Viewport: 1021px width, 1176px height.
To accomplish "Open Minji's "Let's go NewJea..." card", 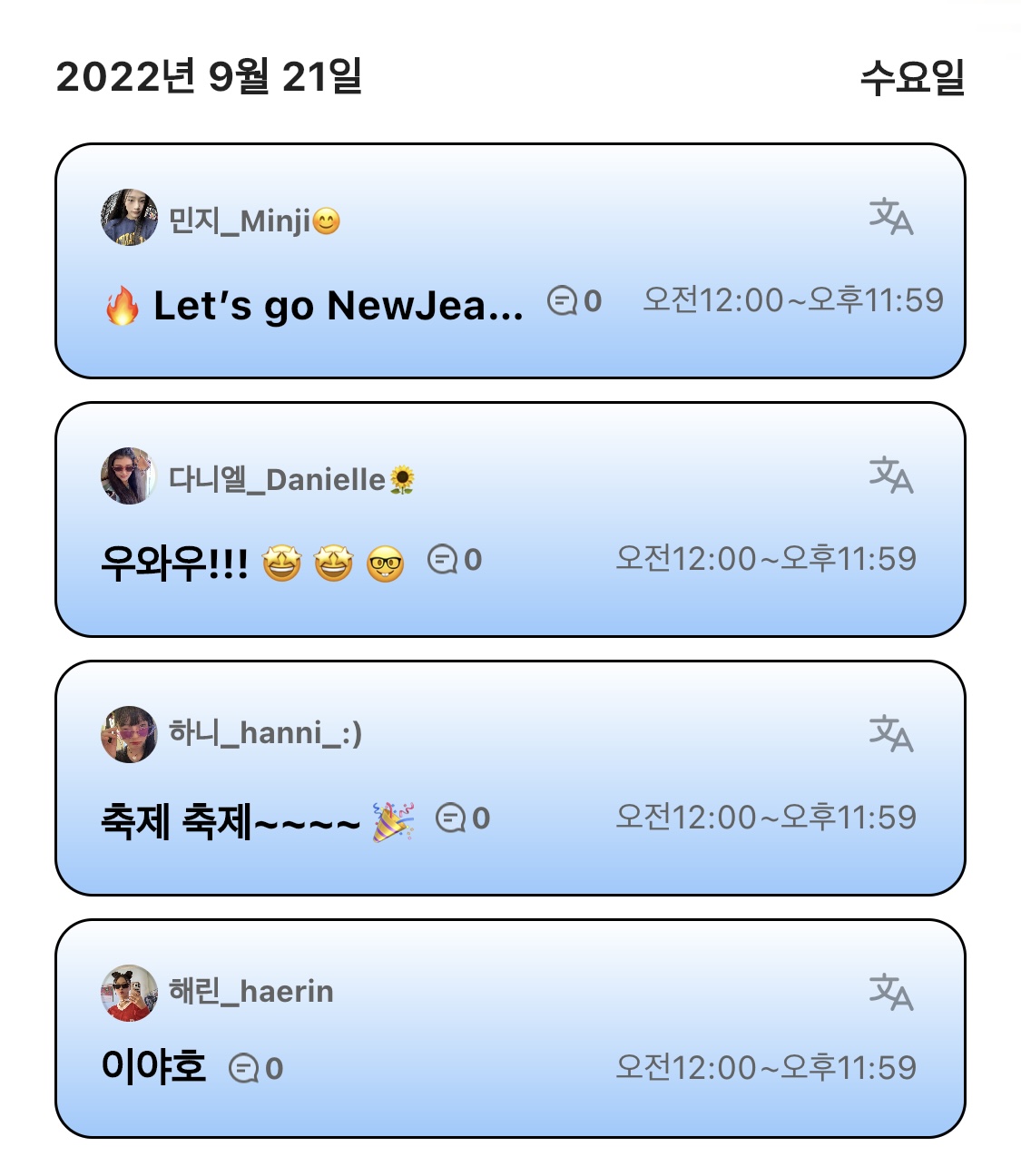I will pos(338,306).
